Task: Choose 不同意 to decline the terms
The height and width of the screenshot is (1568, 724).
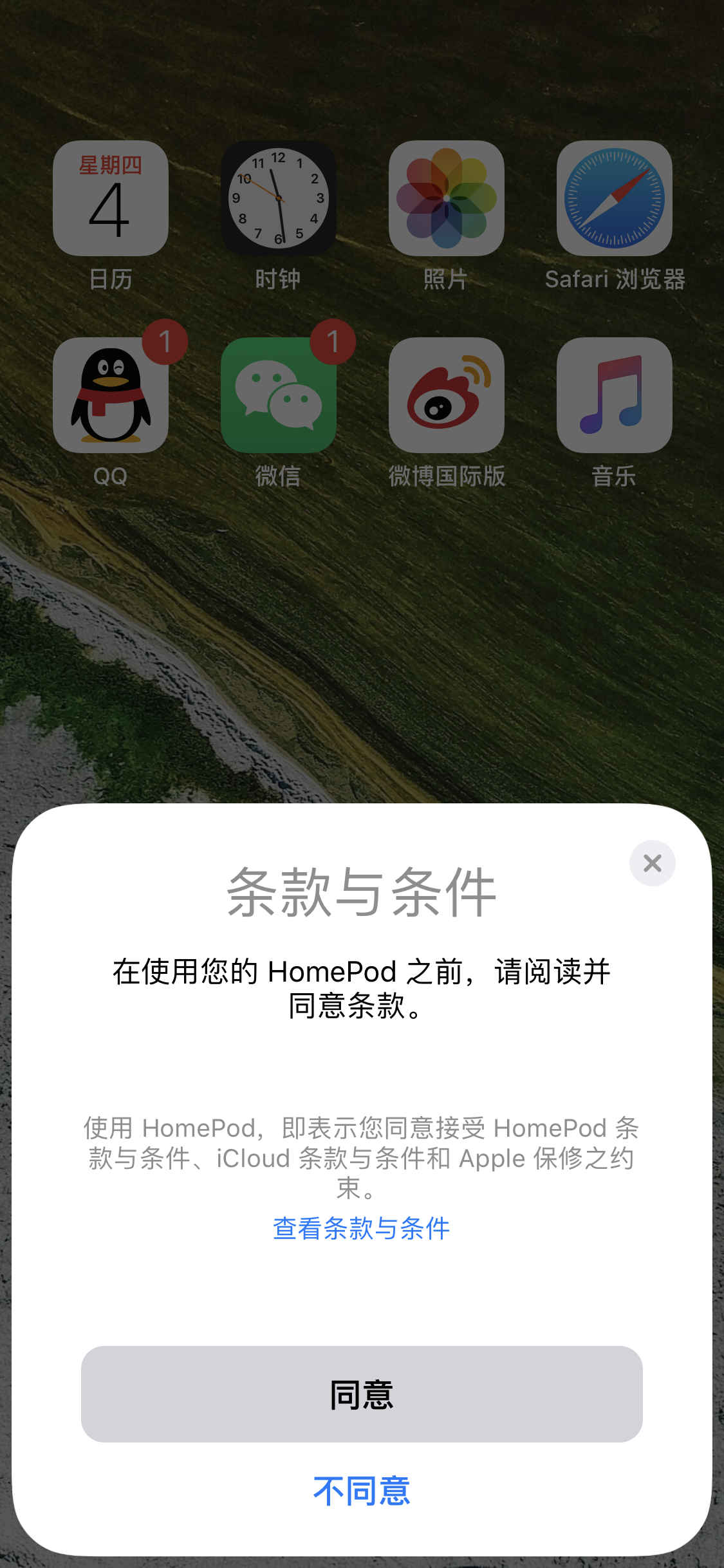Action: [362, 1491]
